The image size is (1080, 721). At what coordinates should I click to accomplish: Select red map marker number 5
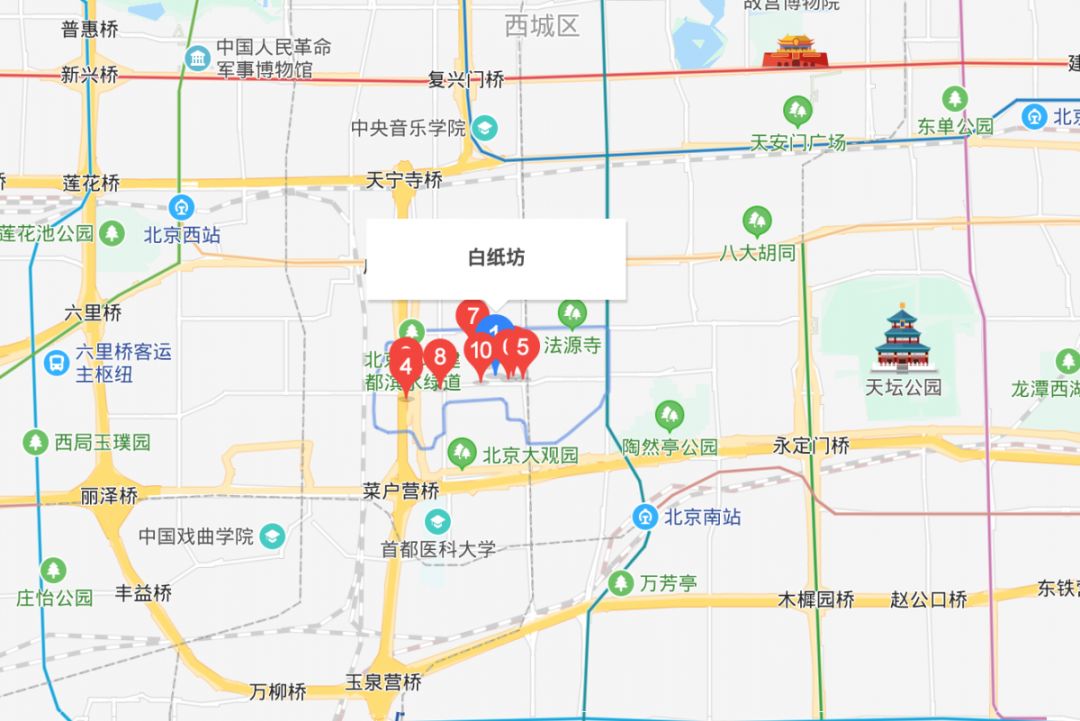[522, 348]
